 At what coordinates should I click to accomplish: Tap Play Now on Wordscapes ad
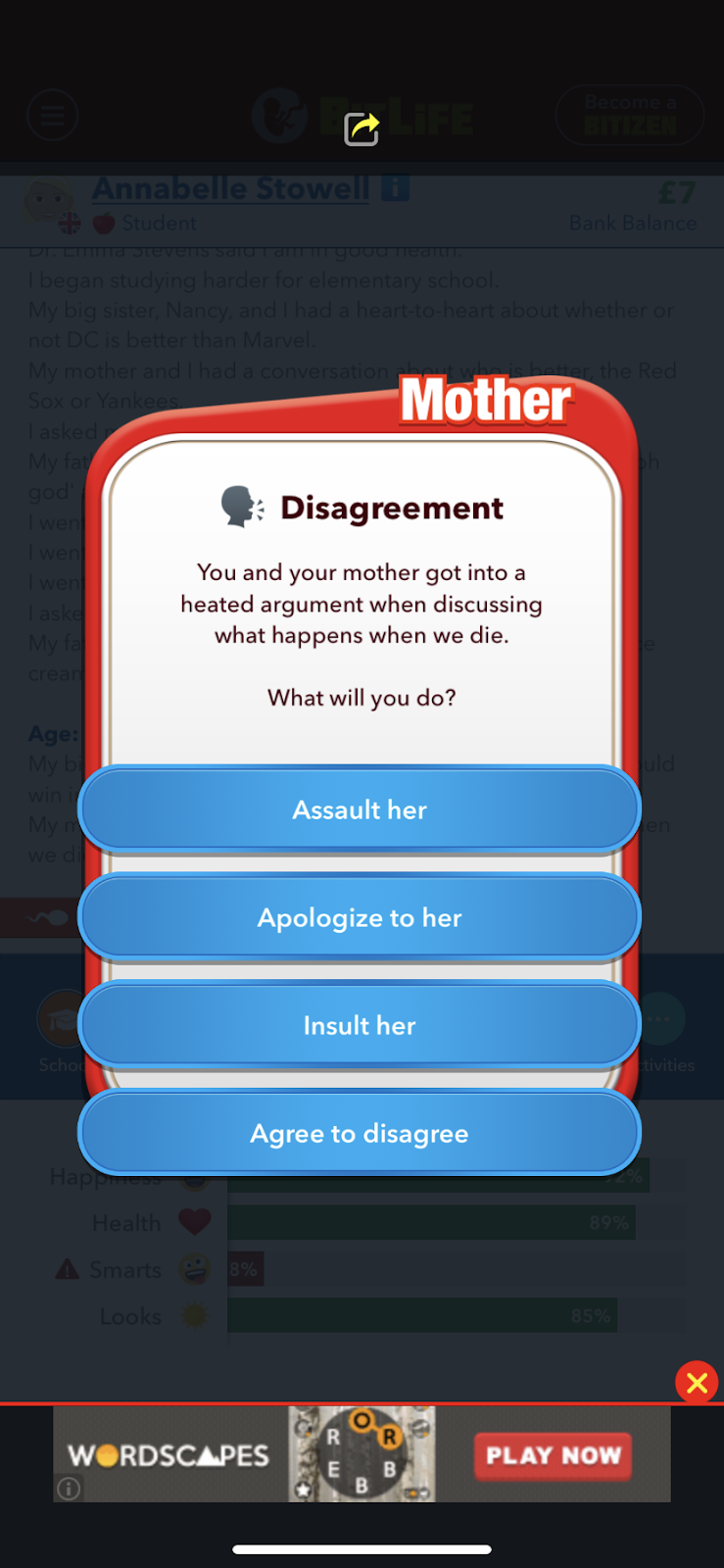pyautogui.click(x=553, y=1455)
